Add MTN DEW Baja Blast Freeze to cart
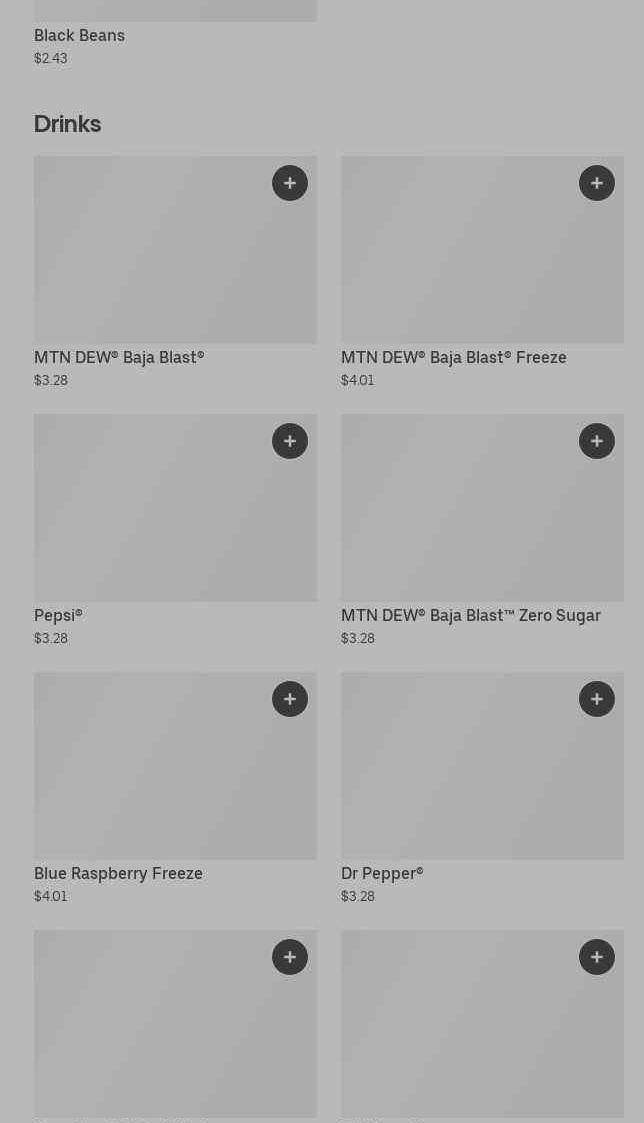This screenshot has height=1123, width=644. coord(597,183)
